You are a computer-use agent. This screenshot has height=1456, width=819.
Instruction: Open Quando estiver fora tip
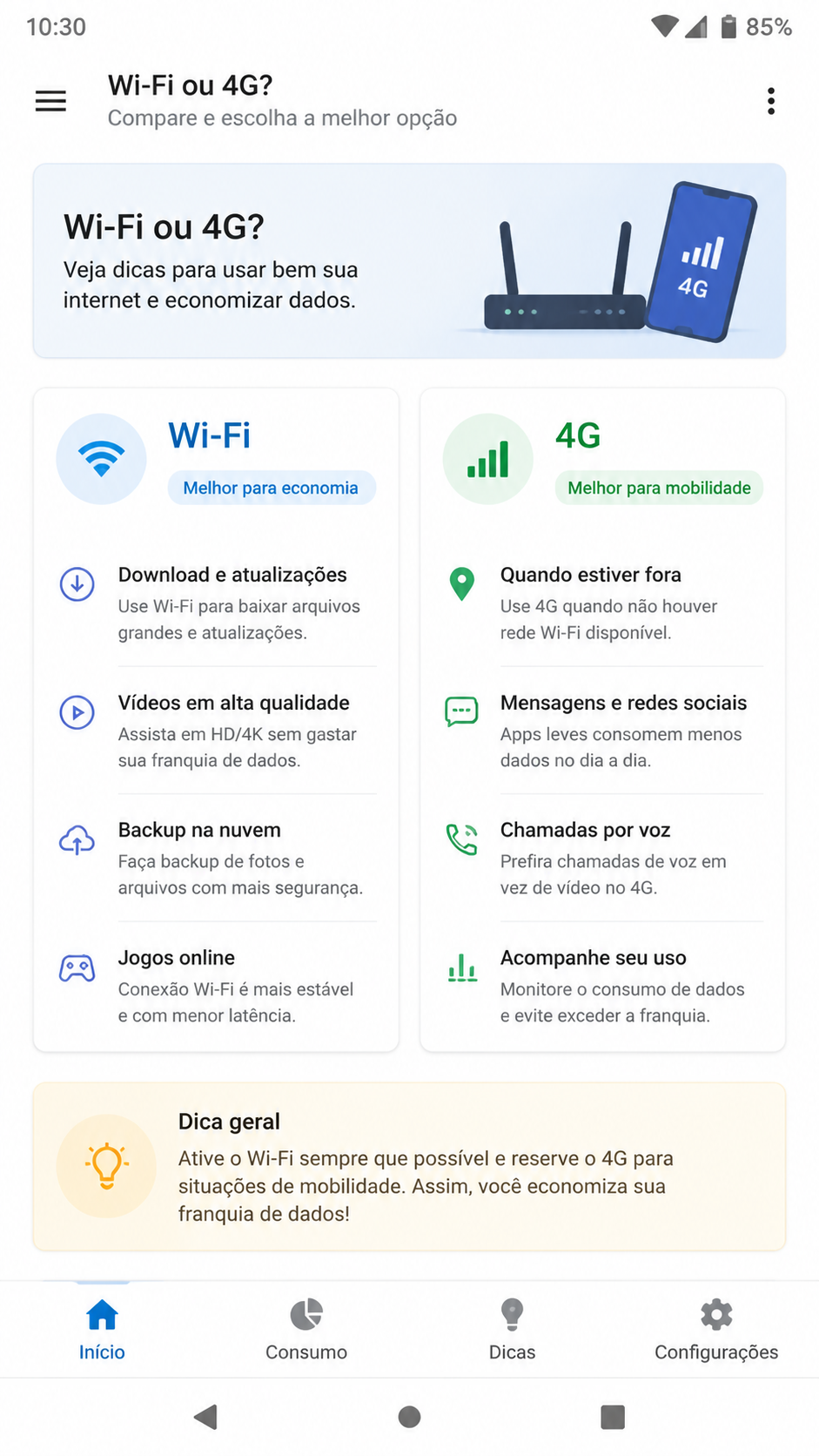604,603
